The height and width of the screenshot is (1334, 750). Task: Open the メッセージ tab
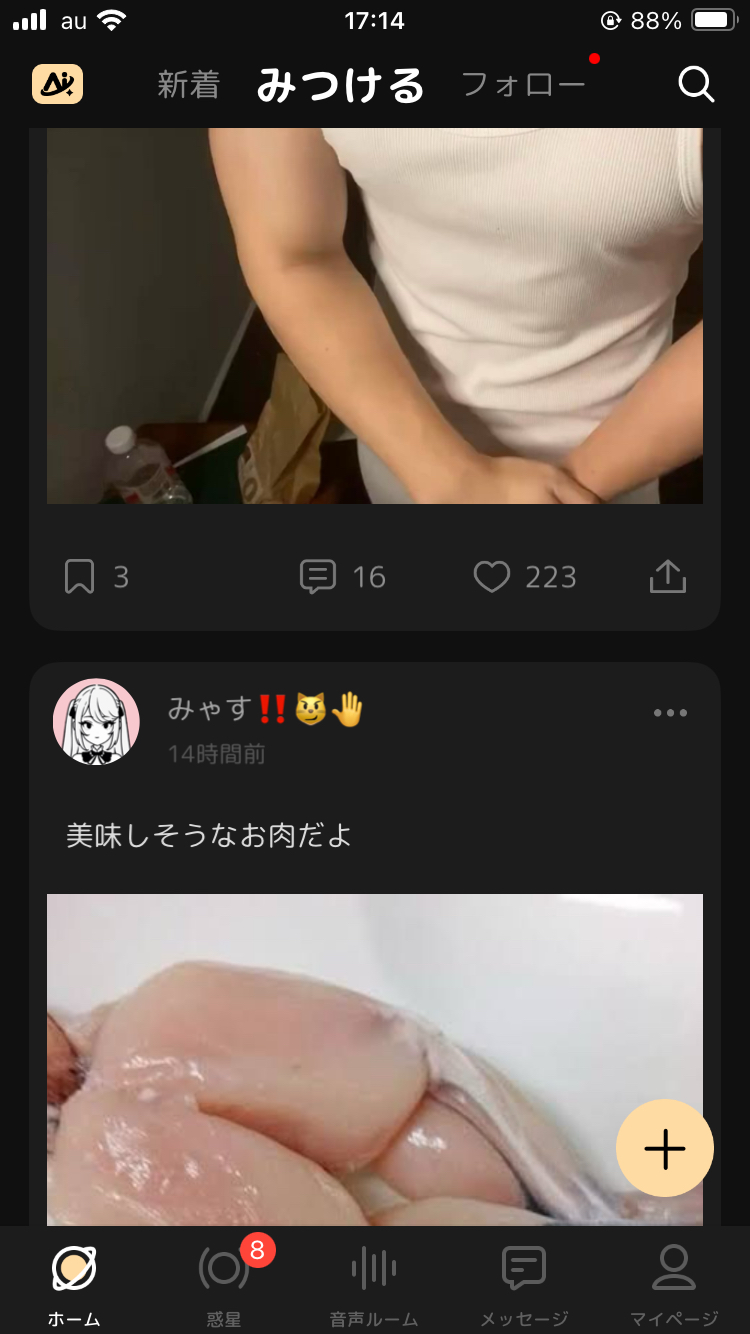(524, 1282)
